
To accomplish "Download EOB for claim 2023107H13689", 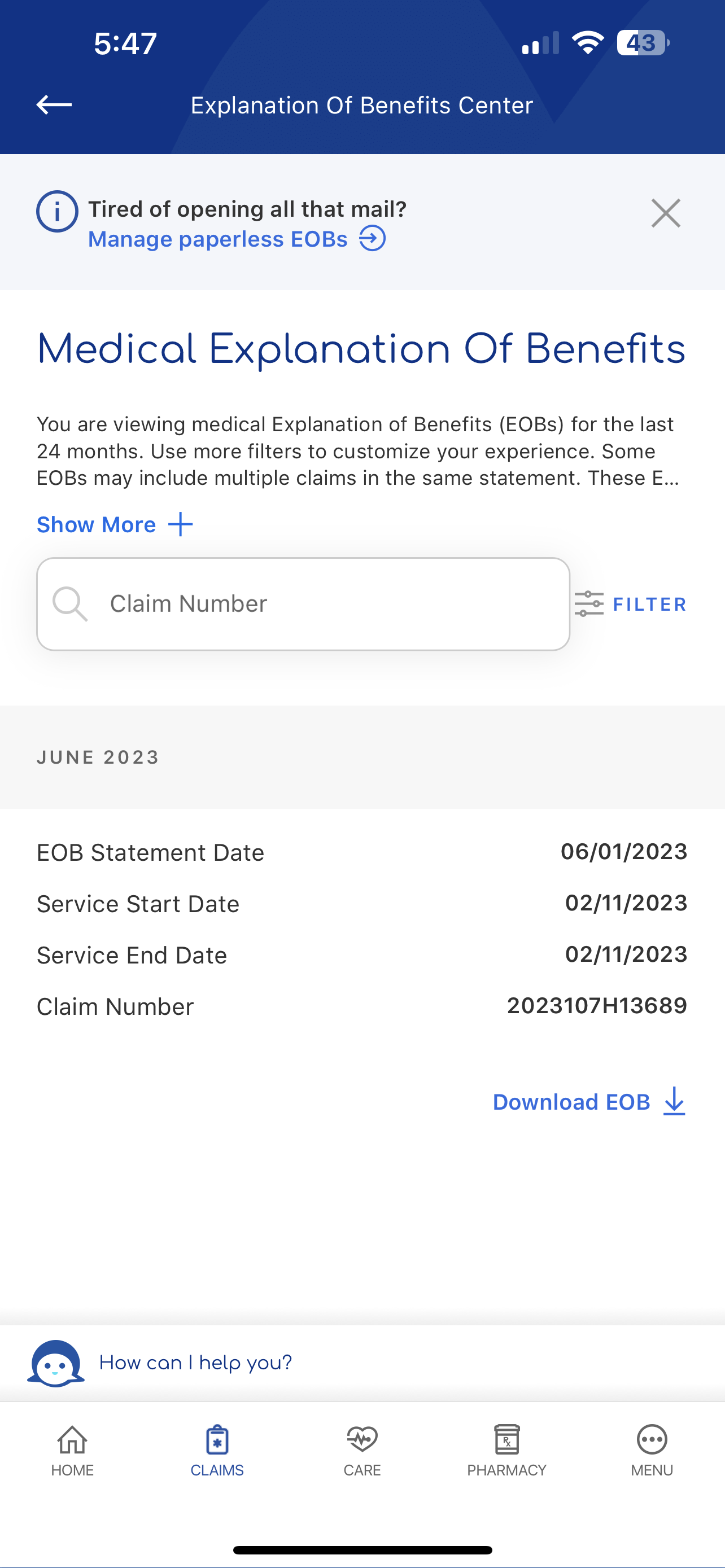I will tap(589, 1101).
